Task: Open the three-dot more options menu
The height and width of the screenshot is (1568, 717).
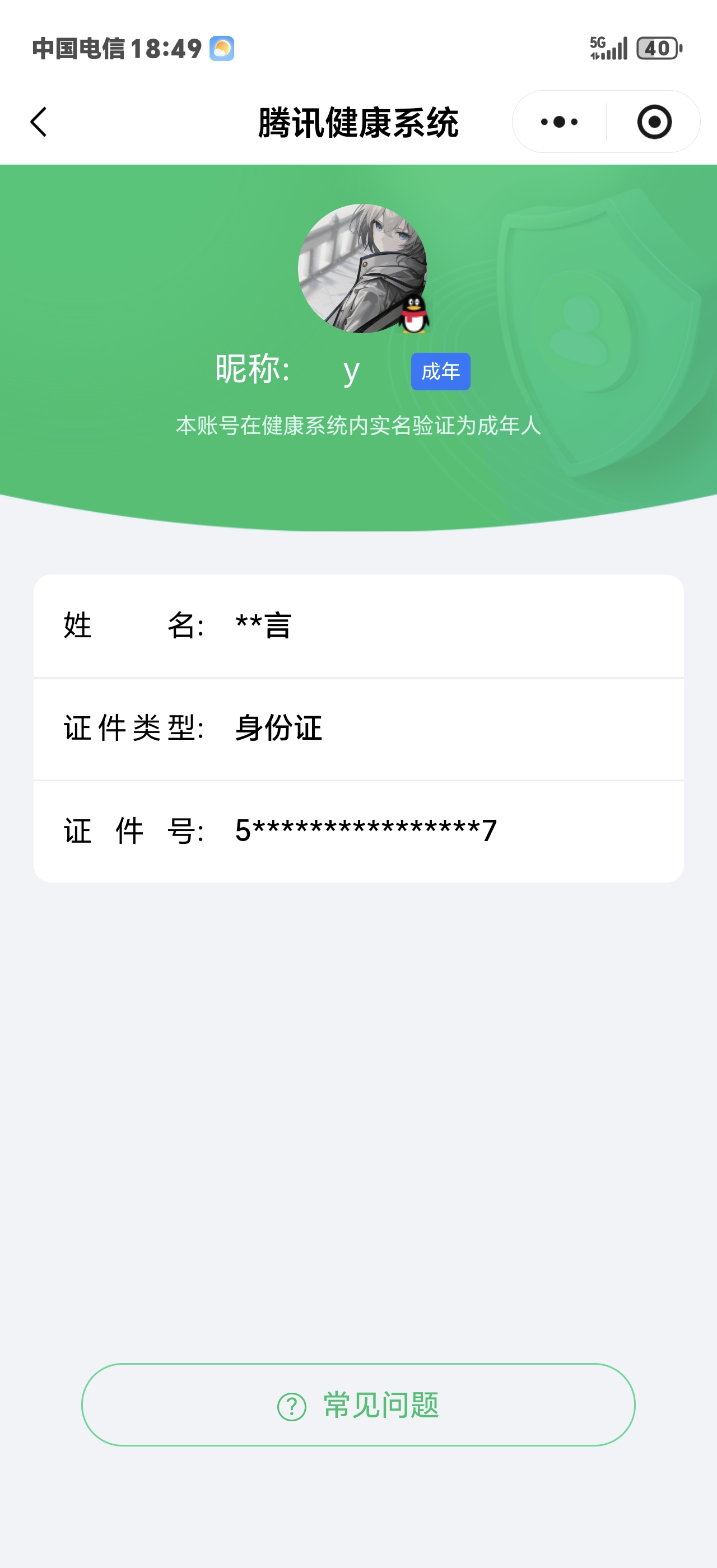Action: 558,122
